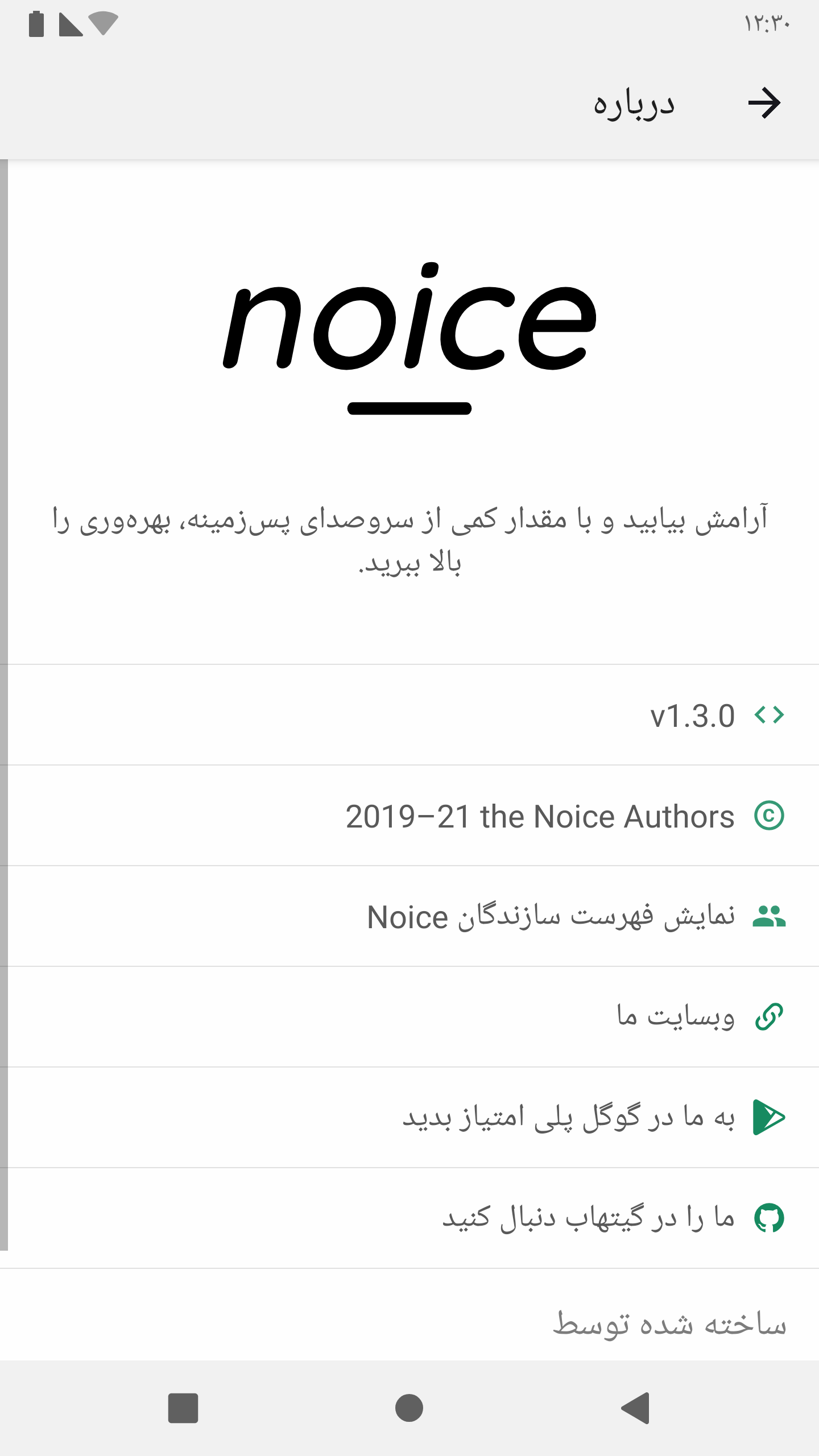Rate the app on Google Play
Image resolution: width=819 pixels, height=1456 pixels.
pos(569,1118)
